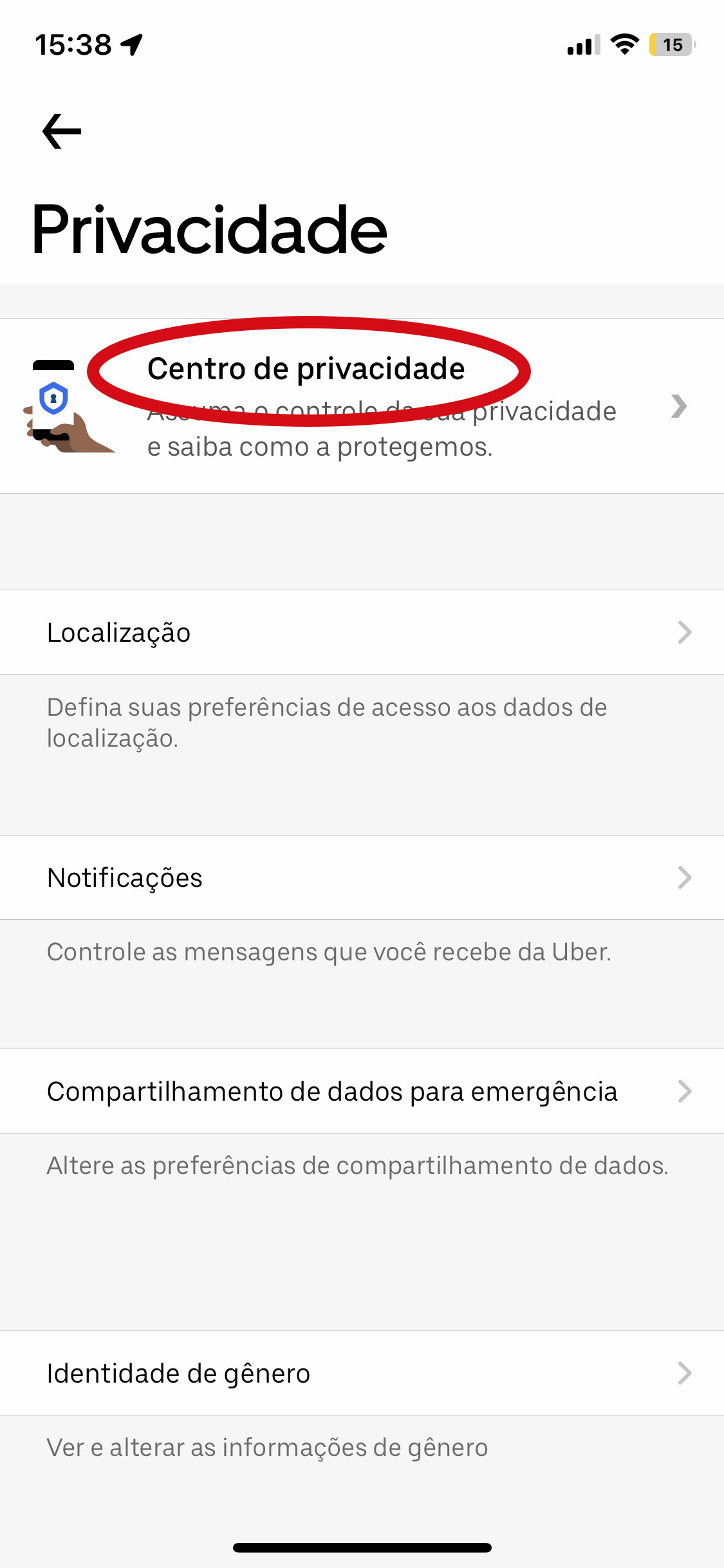
Task: Click the back arrow to leave Privacidade
Action: pyautogui.click(x=62, y=129)
